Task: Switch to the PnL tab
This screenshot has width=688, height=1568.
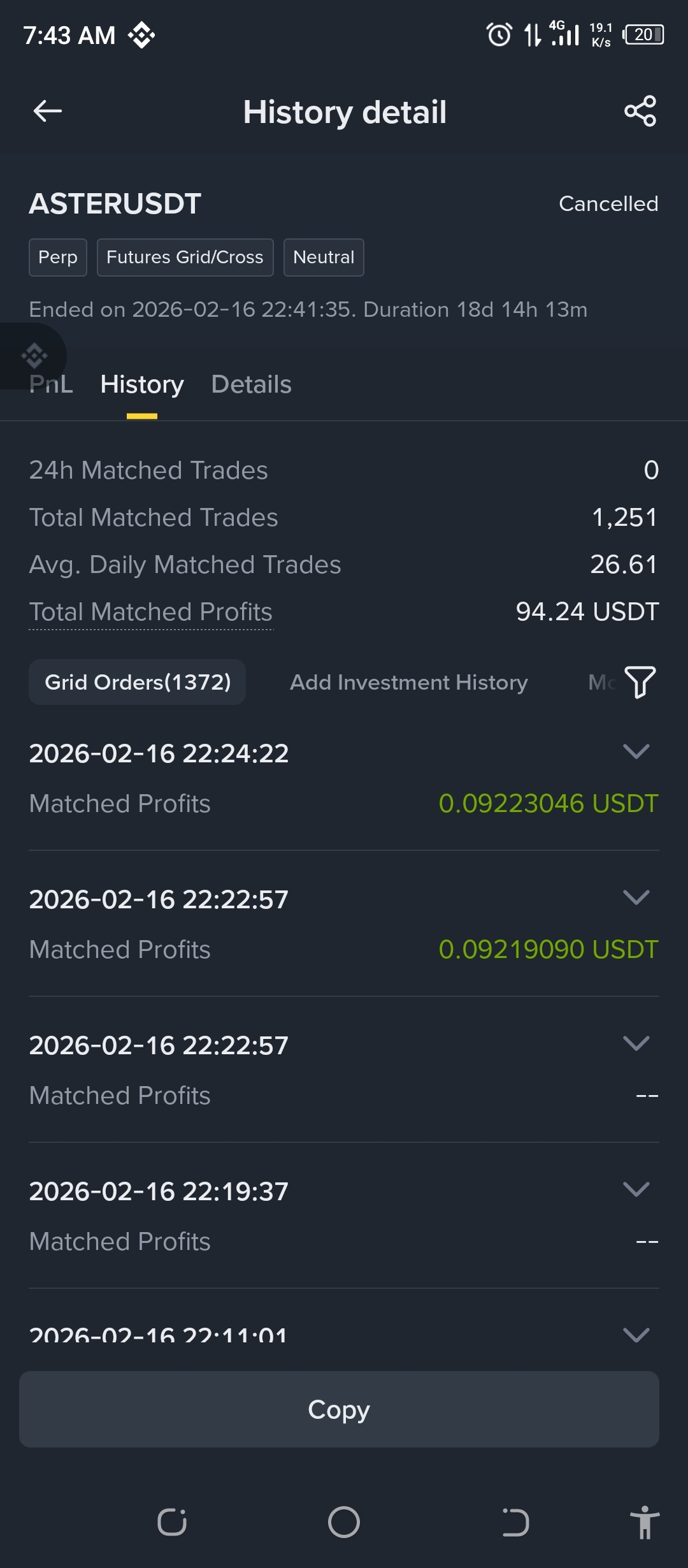Action: tap(52, 384)
